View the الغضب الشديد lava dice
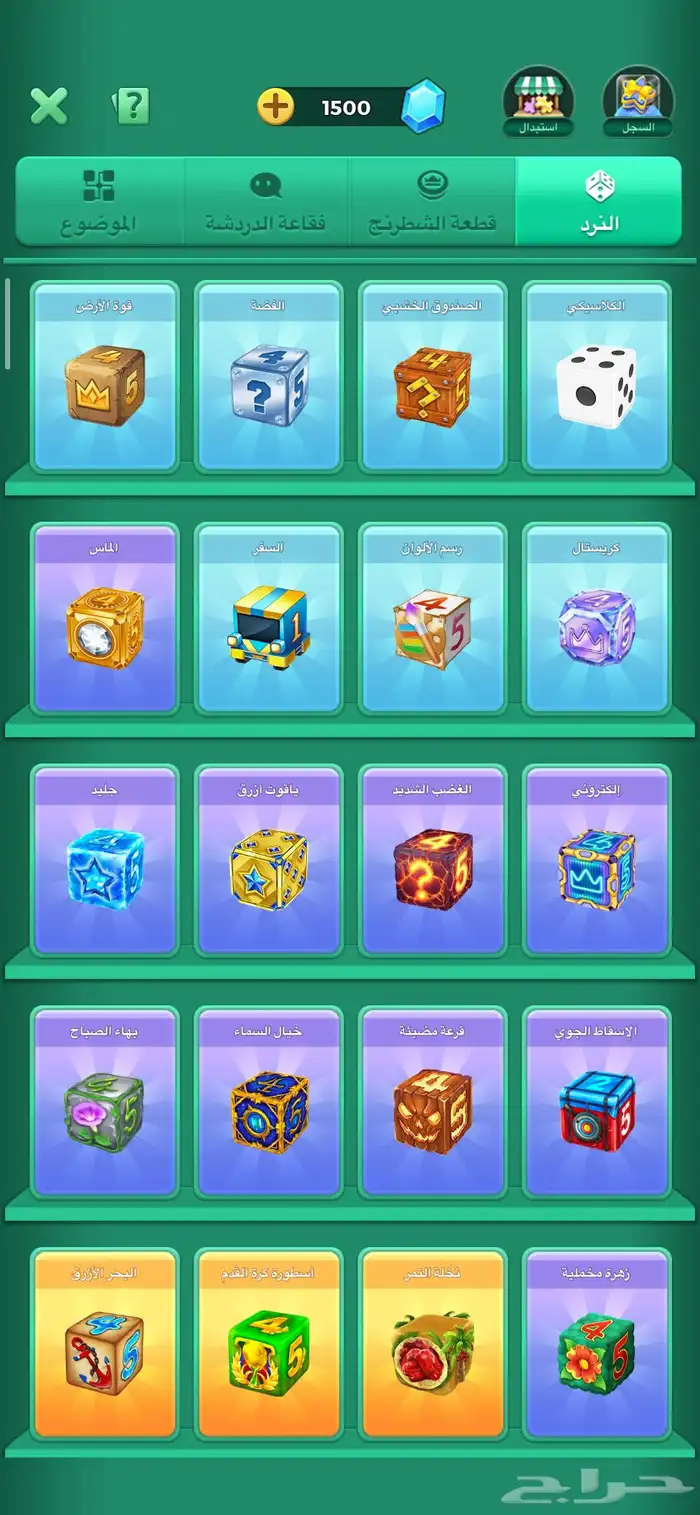This screenshot has width=700, height=1515. (432, 860)
